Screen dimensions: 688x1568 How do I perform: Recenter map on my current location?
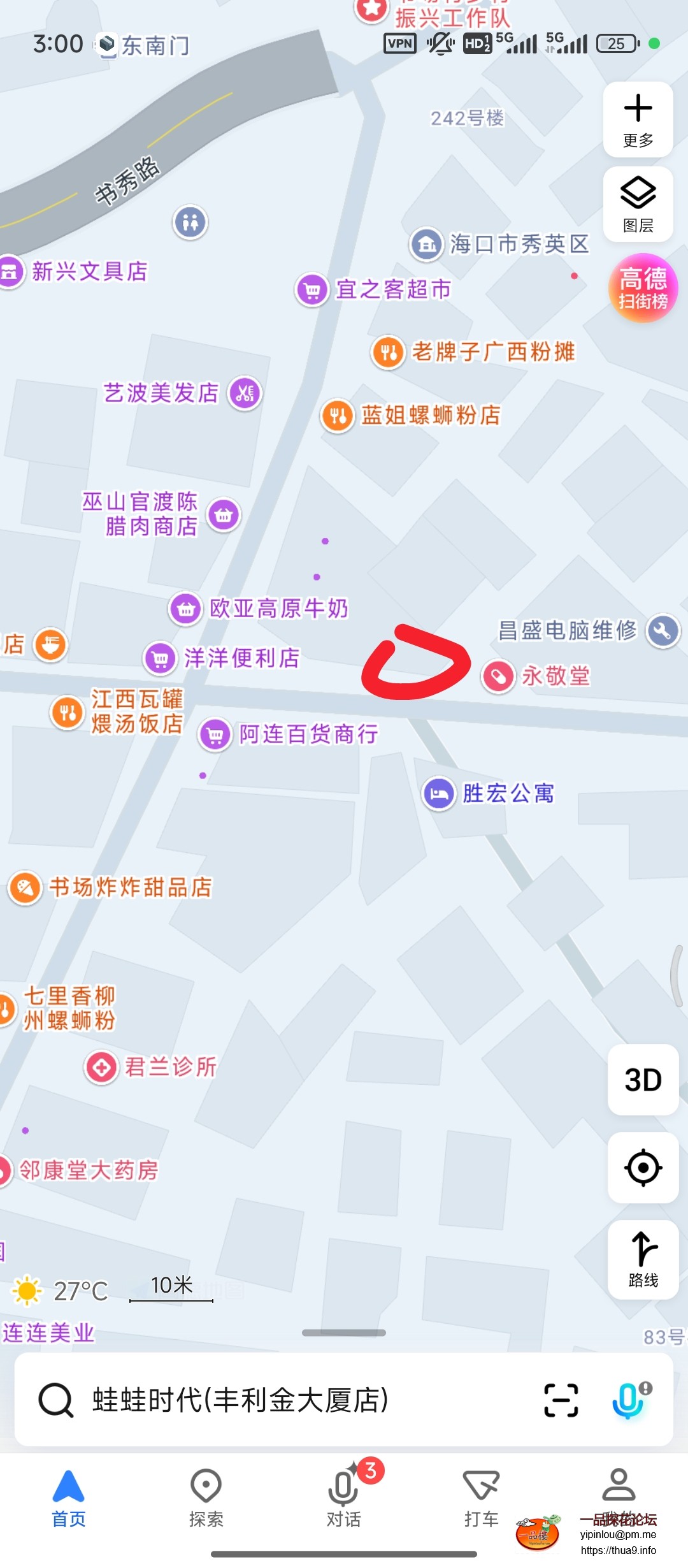pyautogui.click(x=643, y=1168)
